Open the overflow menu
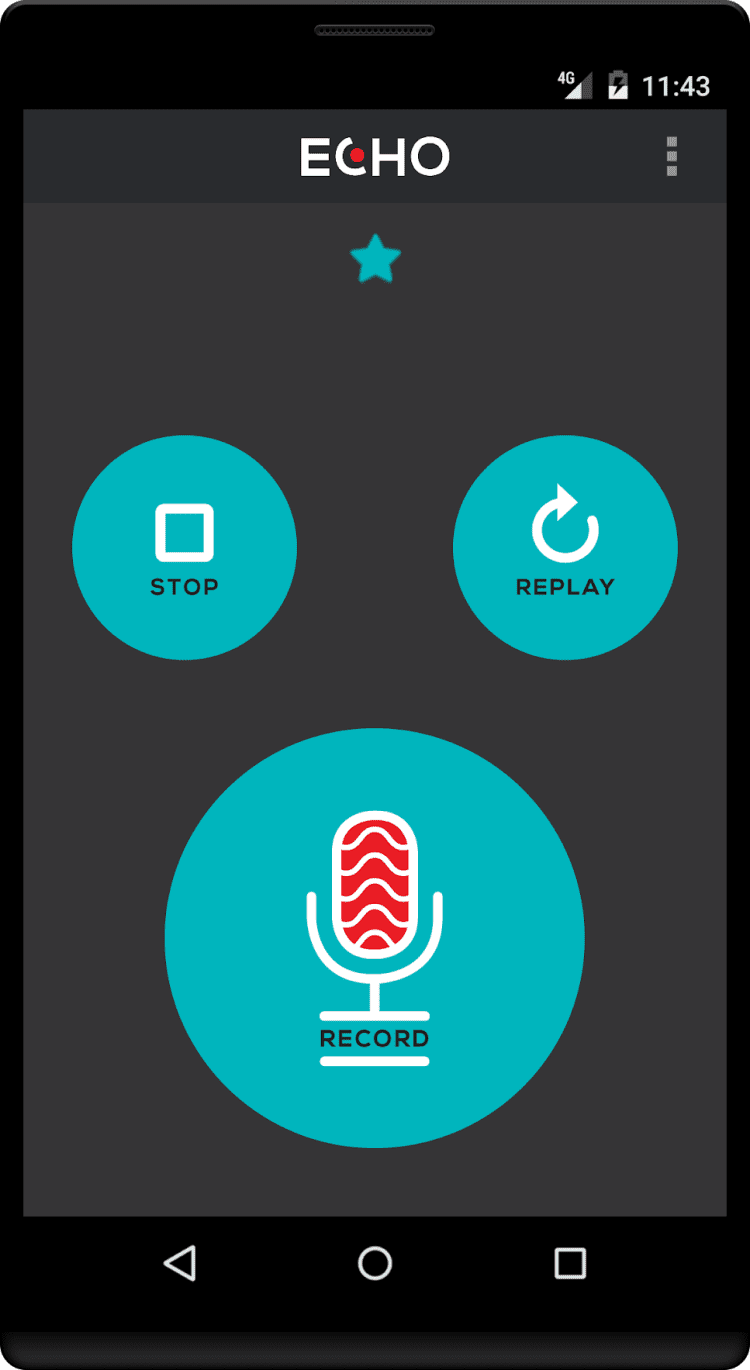 point(671,157)
